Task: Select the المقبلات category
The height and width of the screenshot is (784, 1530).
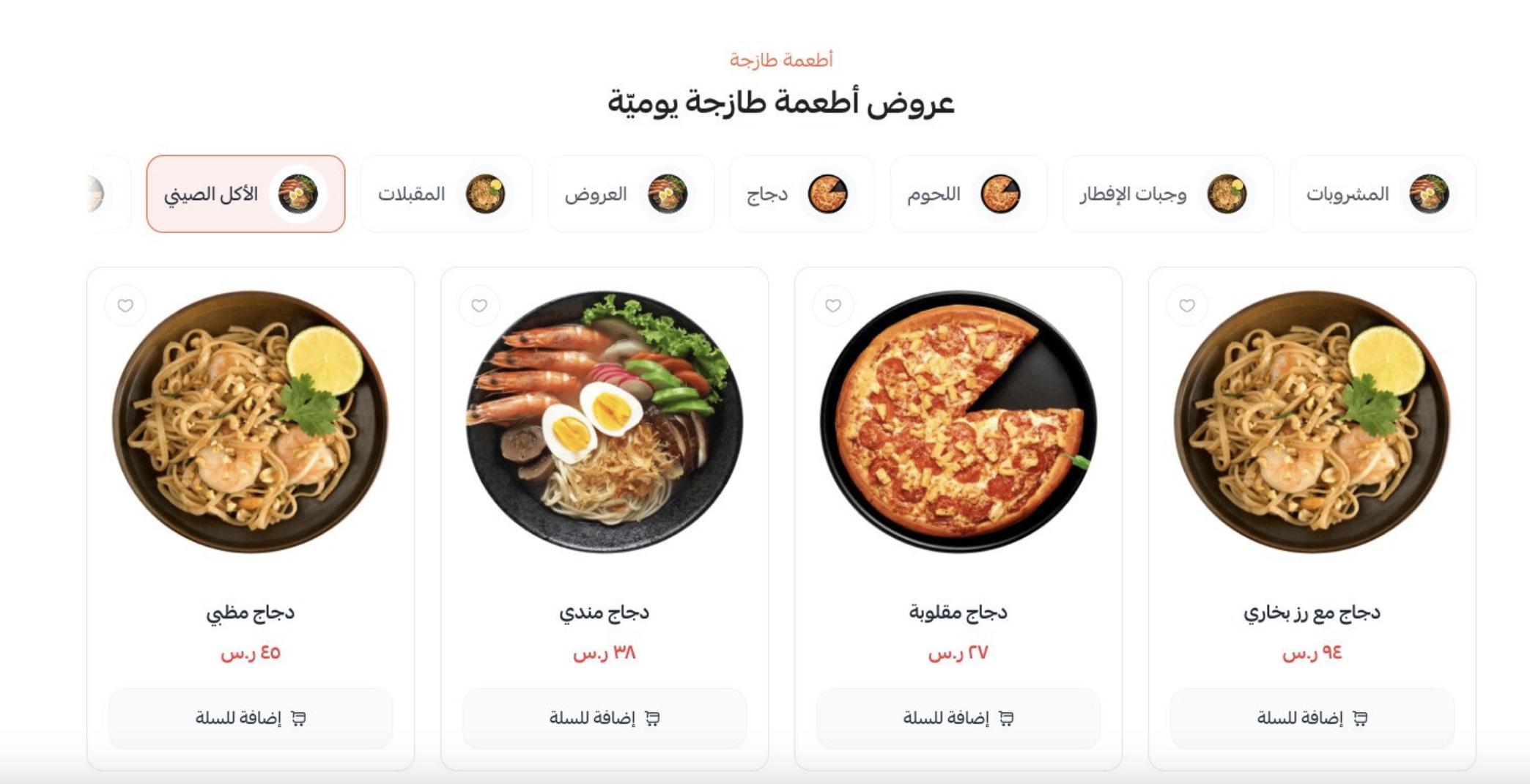Action: coord(446,194)
